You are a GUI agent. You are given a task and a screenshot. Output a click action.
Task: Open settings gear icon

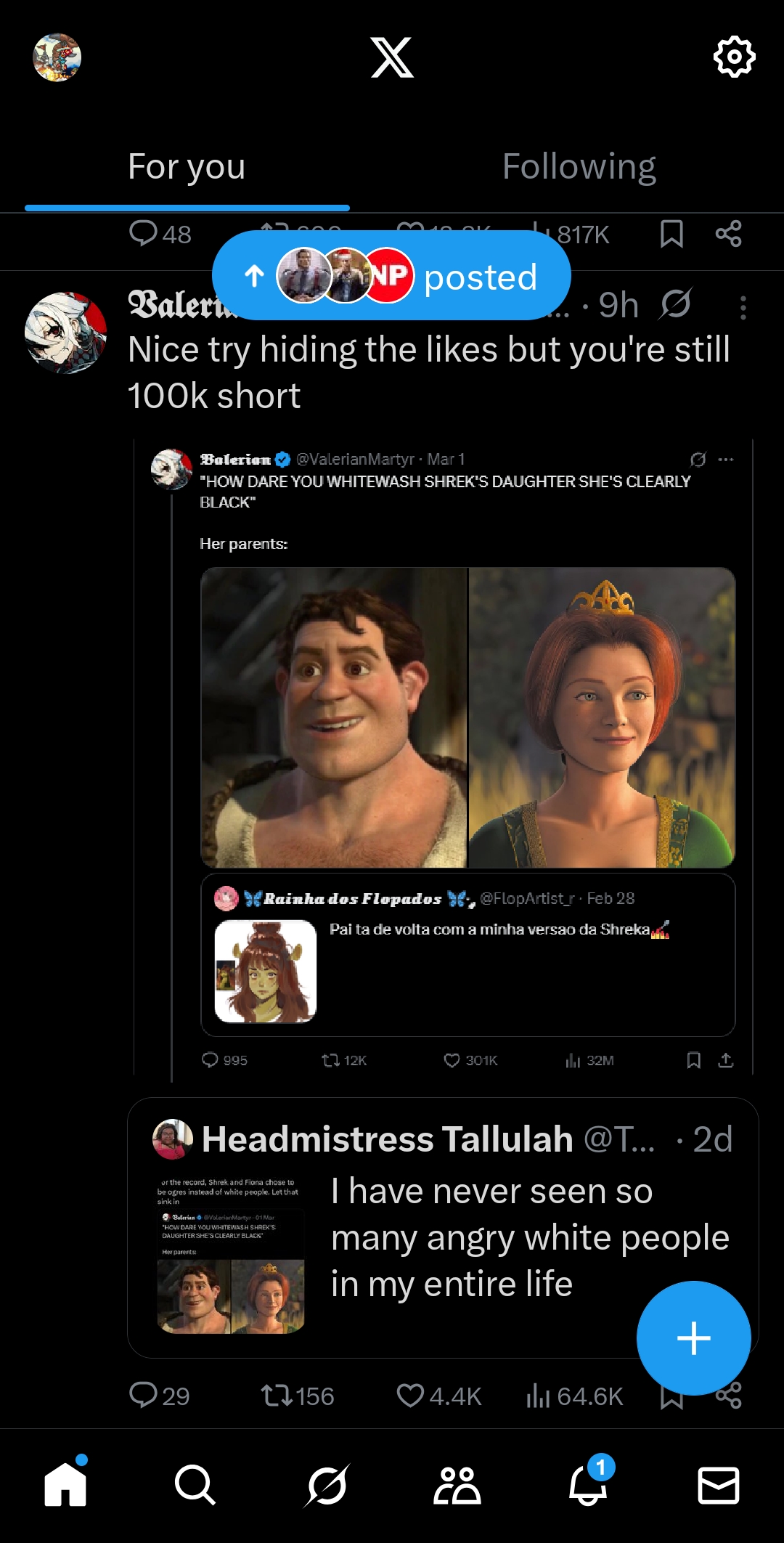click(735, 57)
